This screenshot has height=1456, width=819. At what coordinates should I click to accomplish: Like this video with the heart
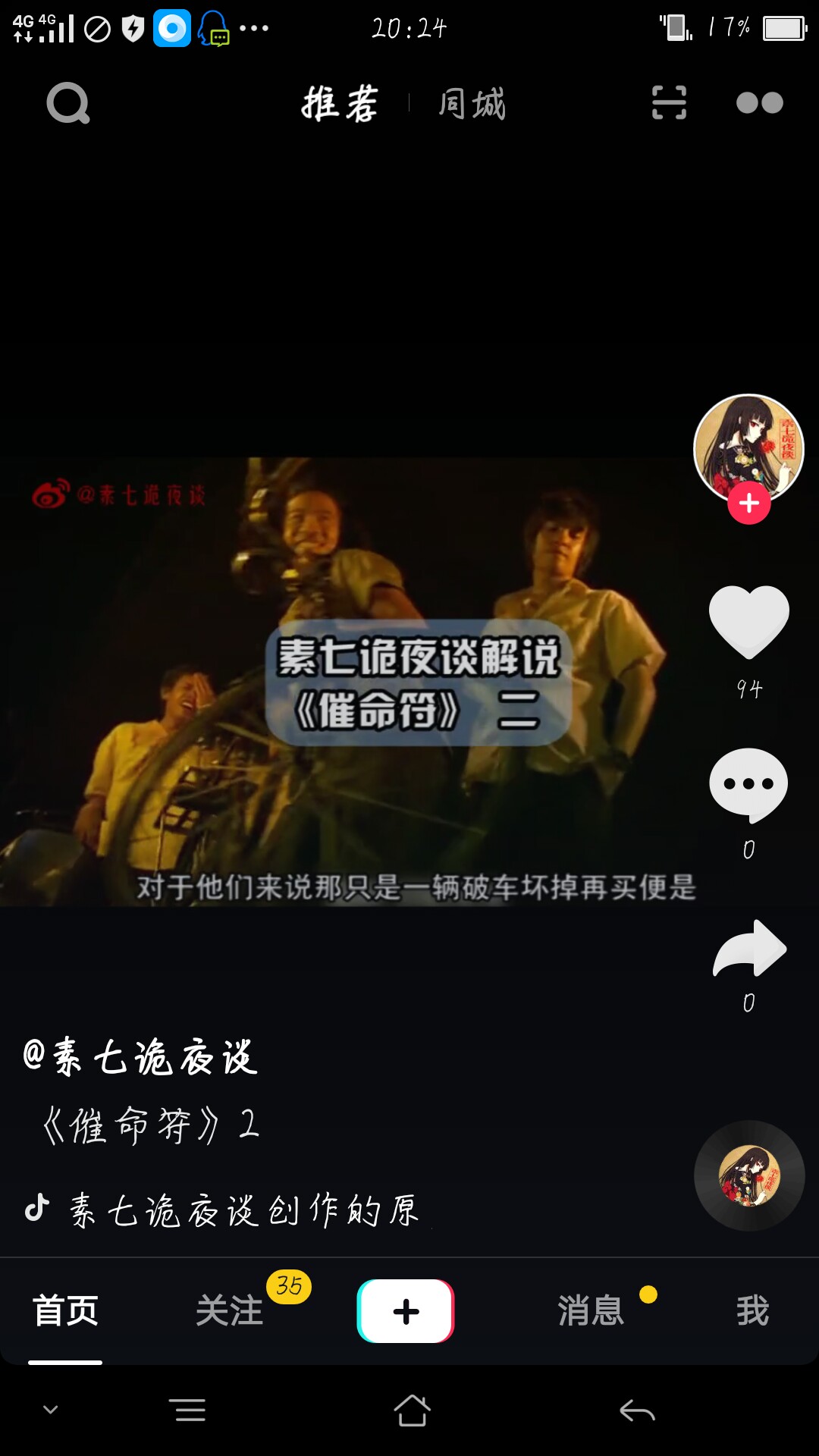[x=749, y=622]
